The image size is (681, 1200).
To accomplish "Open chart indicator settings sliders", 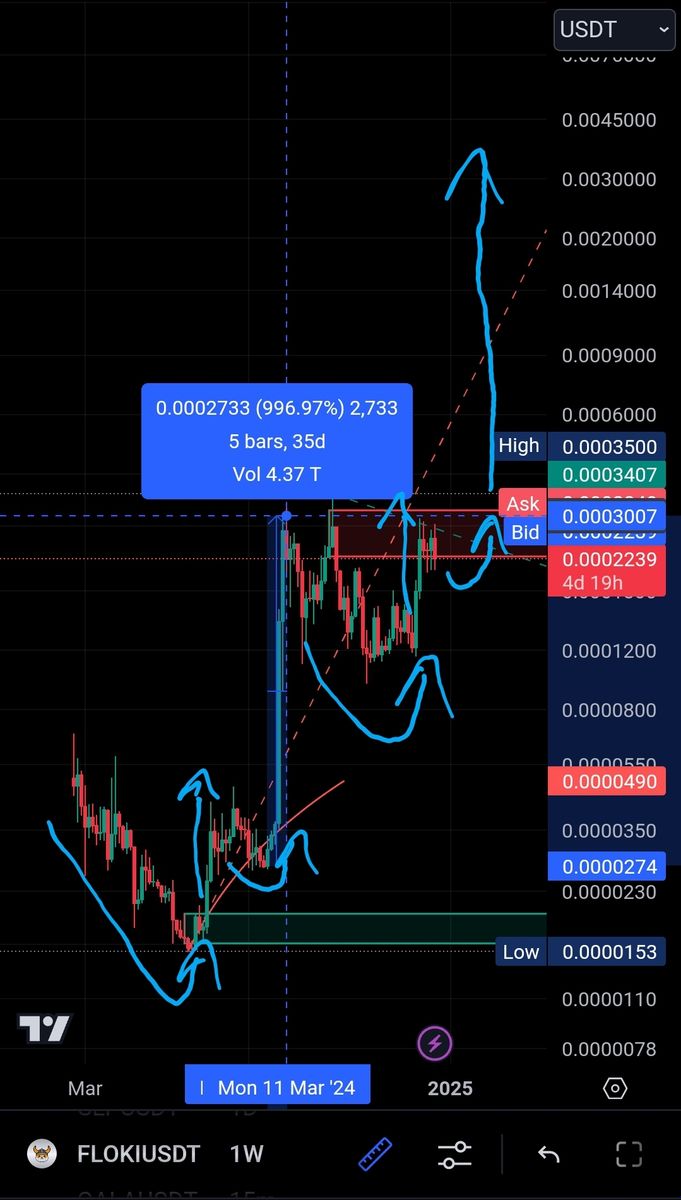I will point(455,1155).
